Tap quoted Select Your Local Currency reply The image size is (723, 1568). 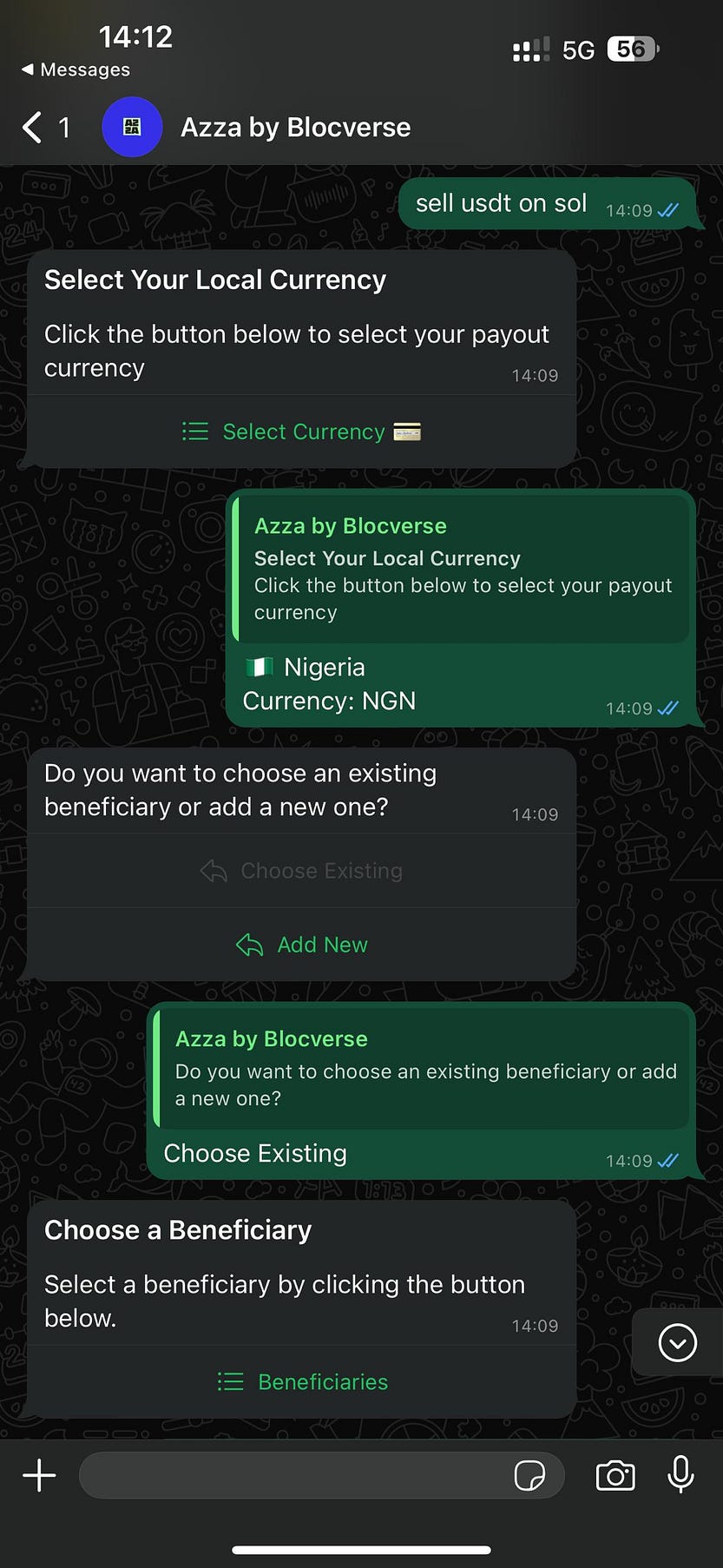(x=463, y=570)
